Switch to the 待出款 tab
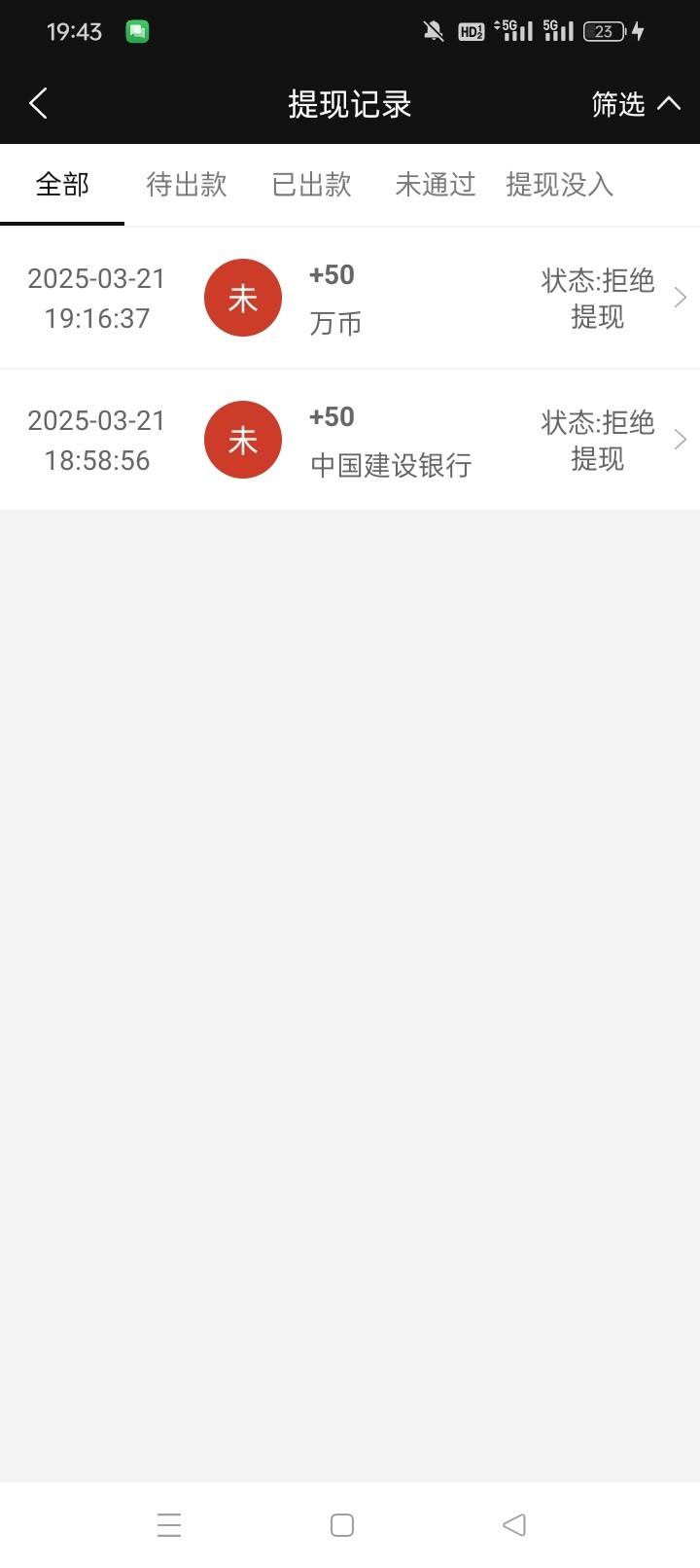The width and height of the screenshot is (700, 1568). [x=187, y=185]
